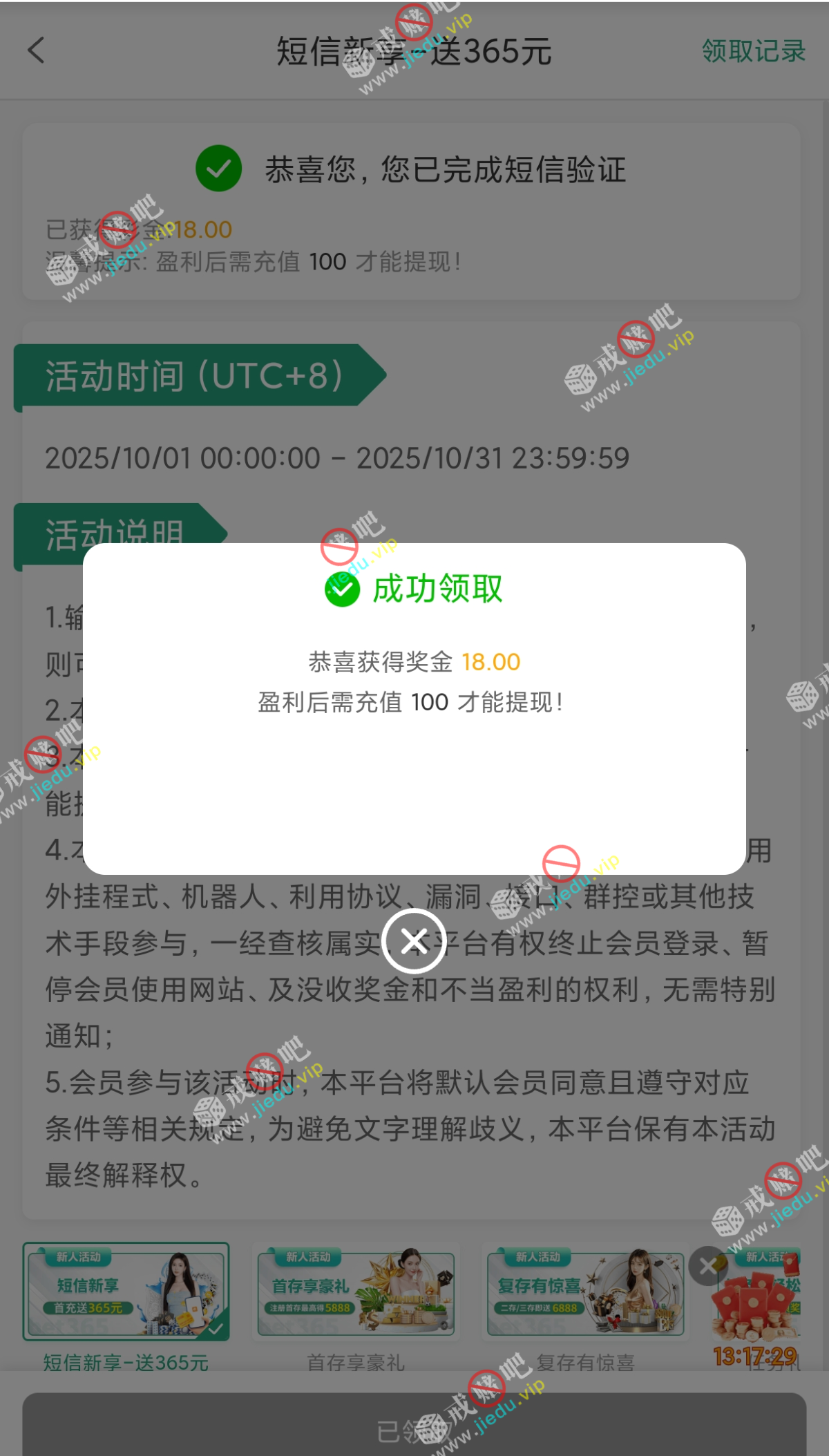Image resolution: width=829 pixels, height=1456 pixels.
Task: Open 领取记录 claim history
Action: 753,50
